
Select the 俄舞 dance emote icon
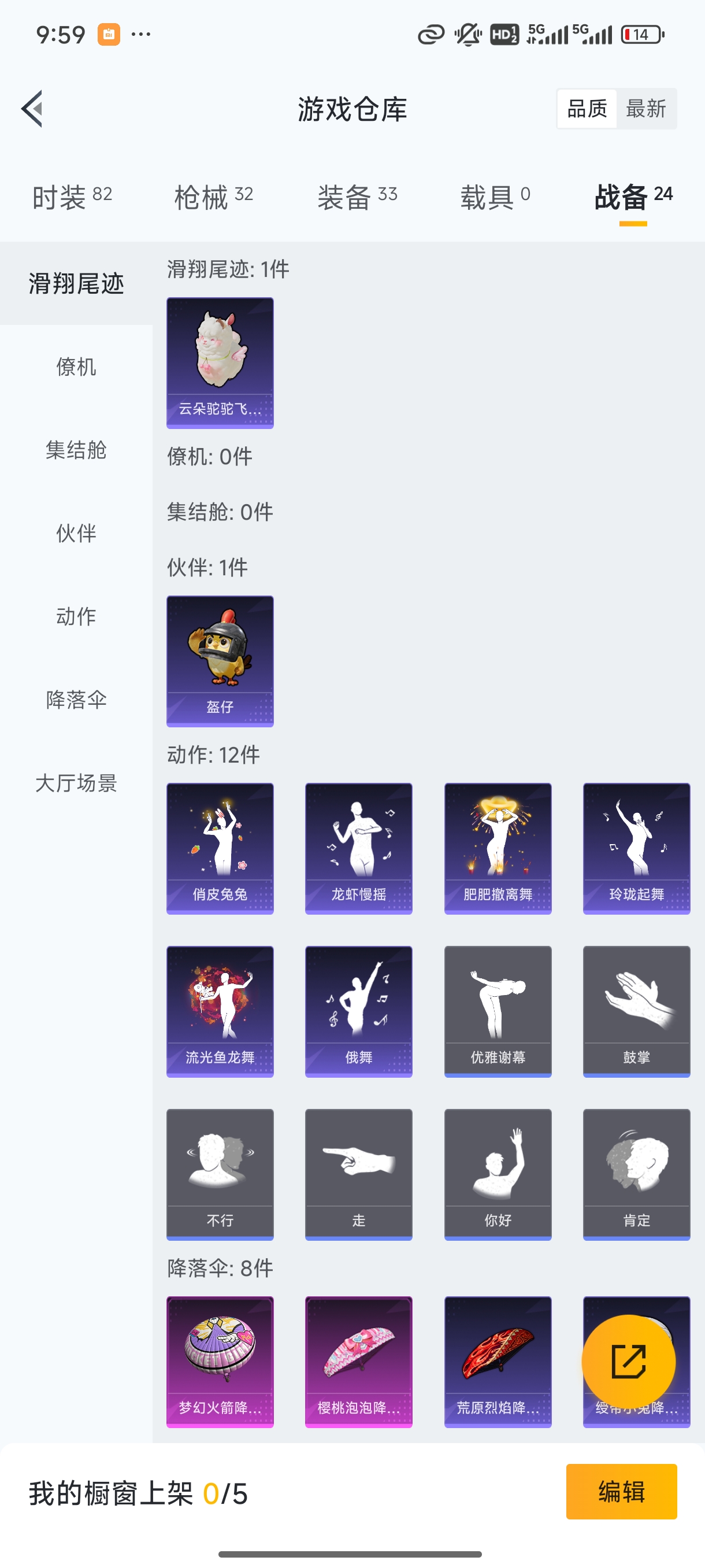[x=358, y=1011]
